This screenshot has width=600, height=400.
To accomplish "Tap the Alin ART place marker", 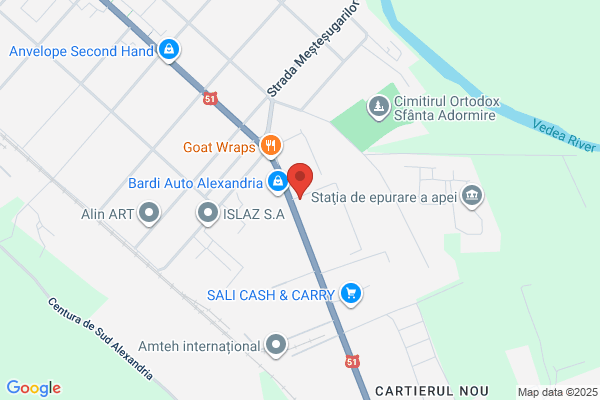I will [x=149, y=213].
